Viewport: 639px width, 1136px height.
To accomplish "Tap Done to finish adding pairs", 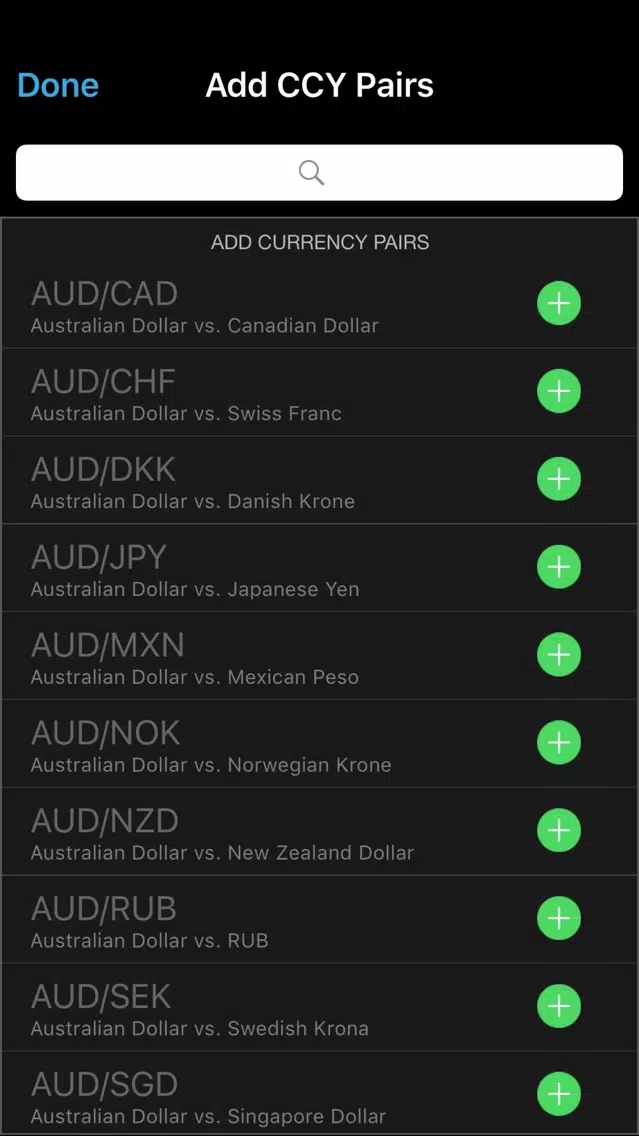I will point(58,85).
